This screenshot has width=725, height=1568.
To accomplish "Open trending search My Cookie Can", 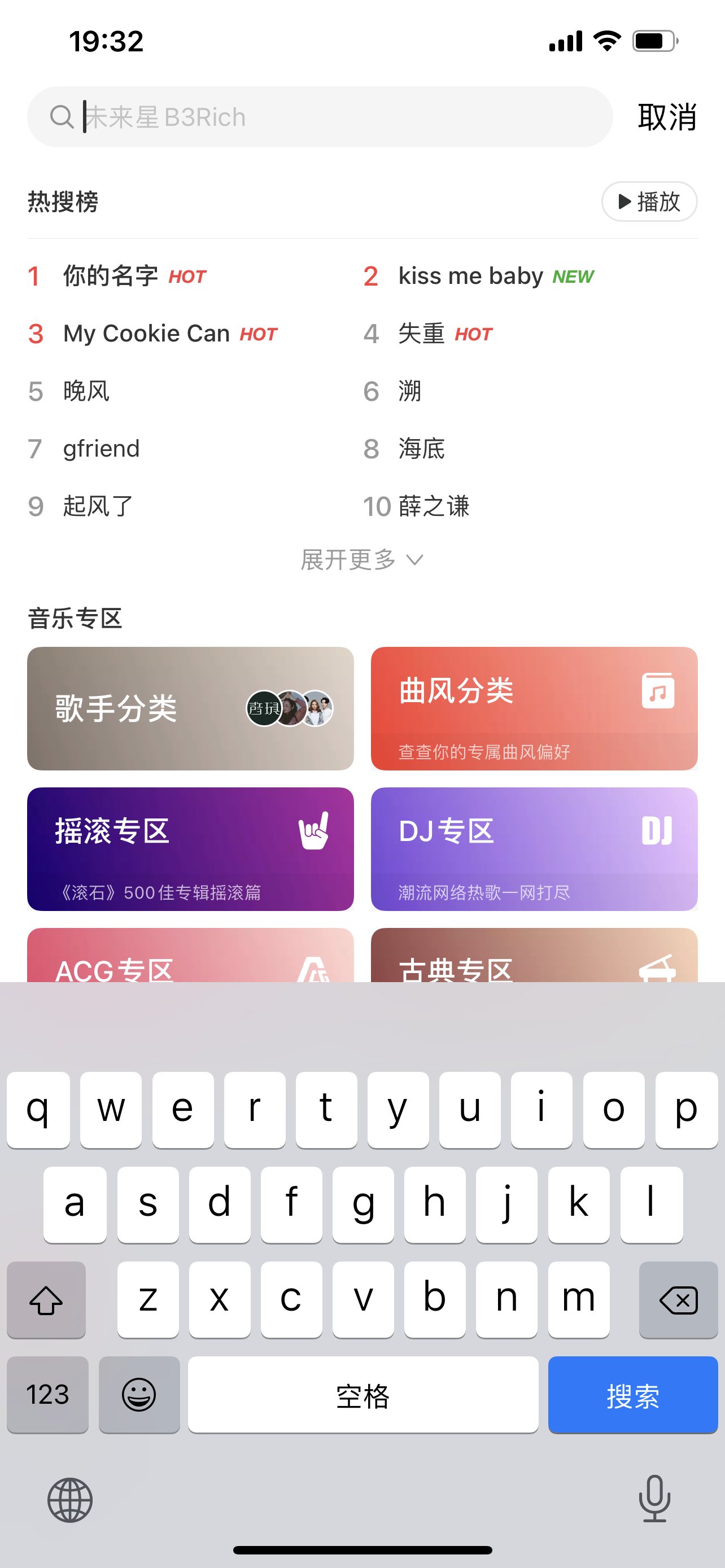I will 146,334.
